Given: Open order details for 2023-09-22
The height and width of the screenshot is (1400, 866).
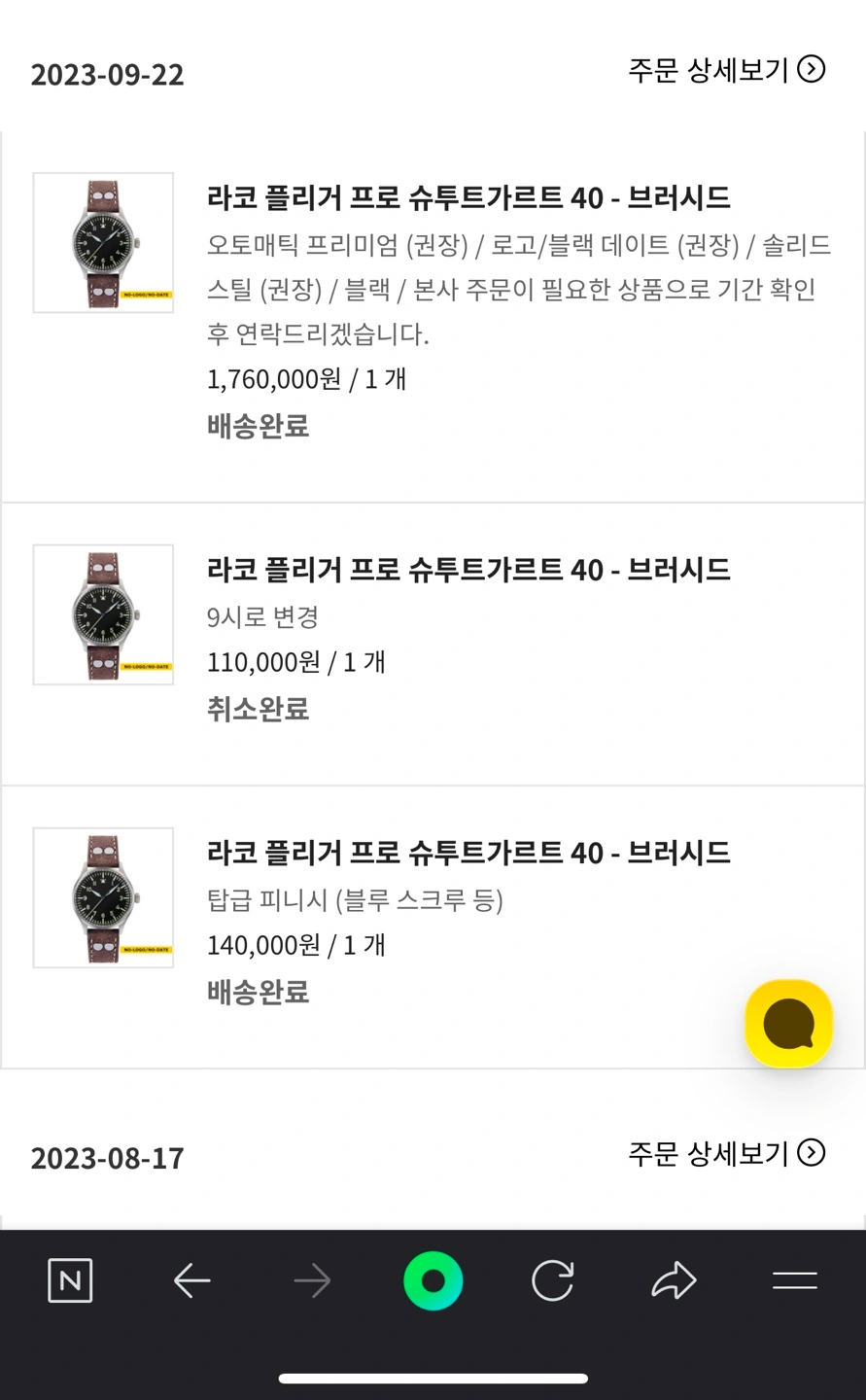Looking at the screenshot, I should tap(726, 70).
